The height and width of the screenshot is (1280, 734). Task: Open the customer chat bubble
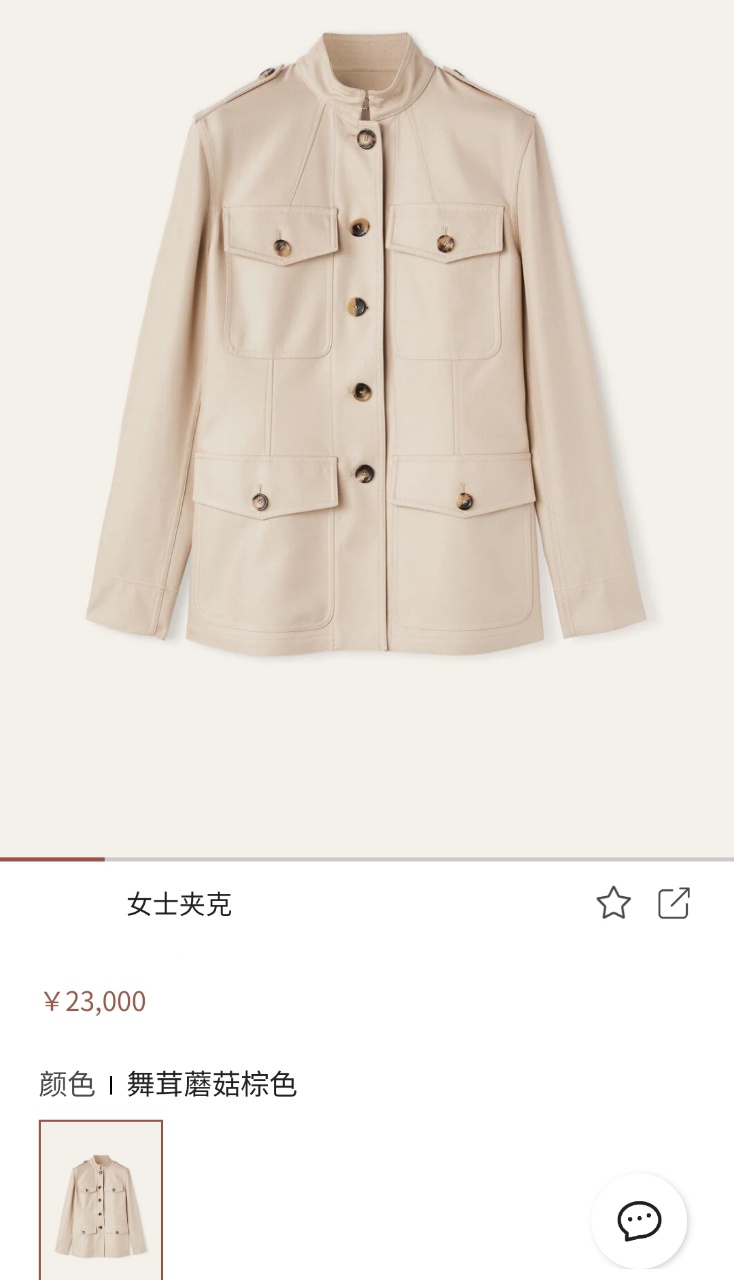639,1220
